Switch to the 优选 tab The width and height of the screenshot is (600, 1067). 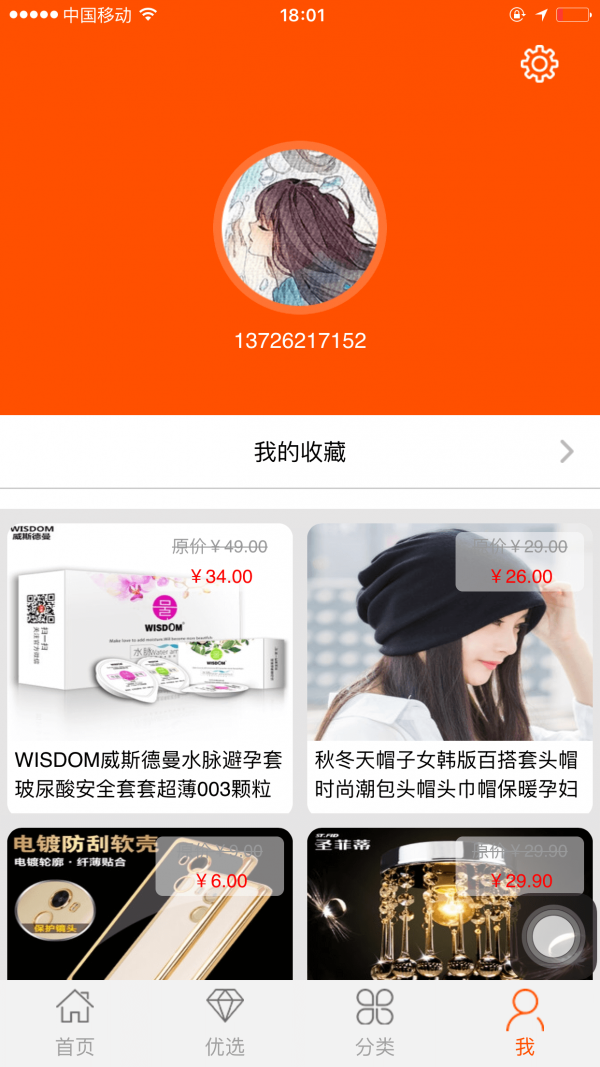point(225,1023)
